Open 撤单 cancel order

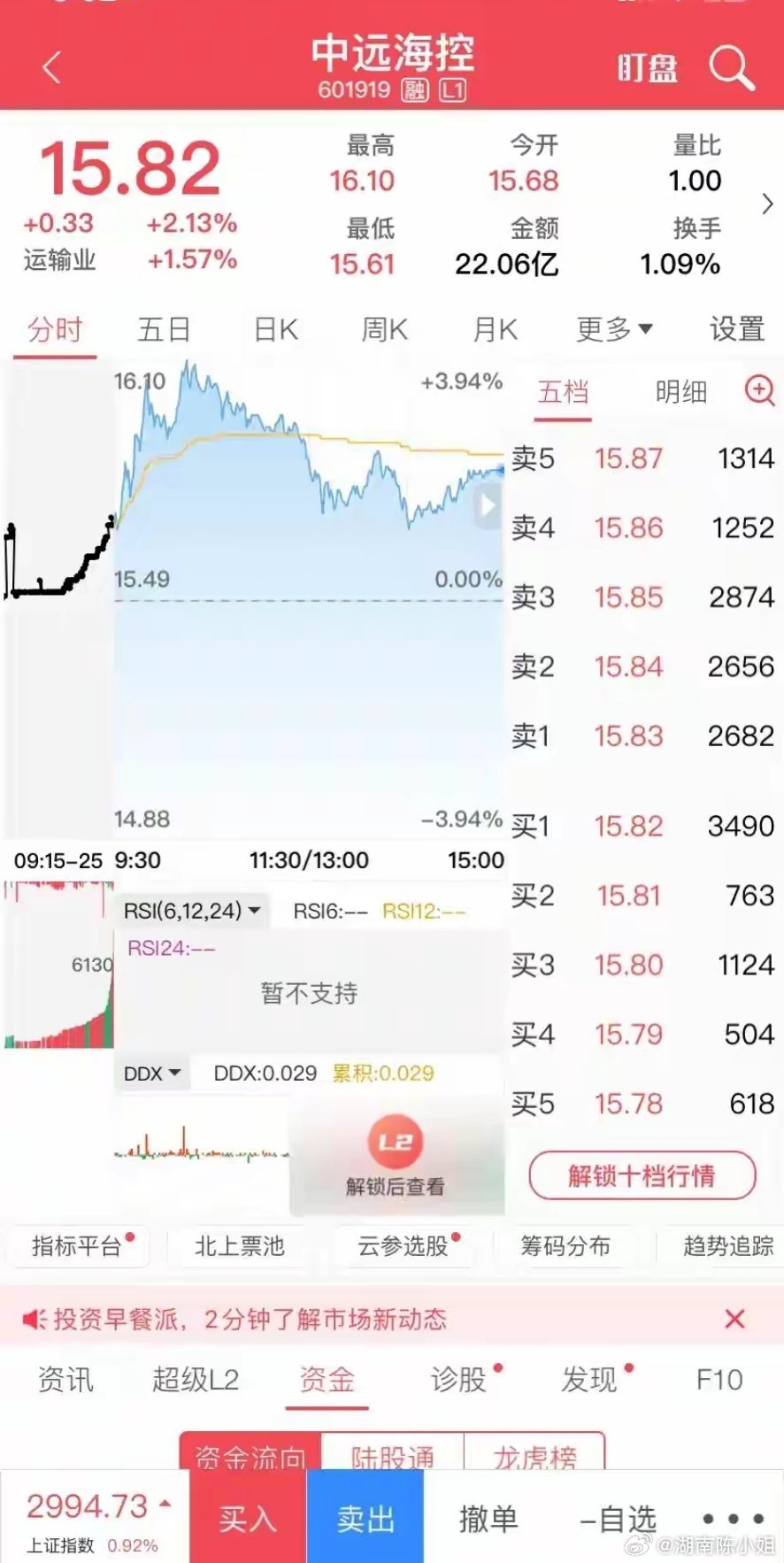488,1519
